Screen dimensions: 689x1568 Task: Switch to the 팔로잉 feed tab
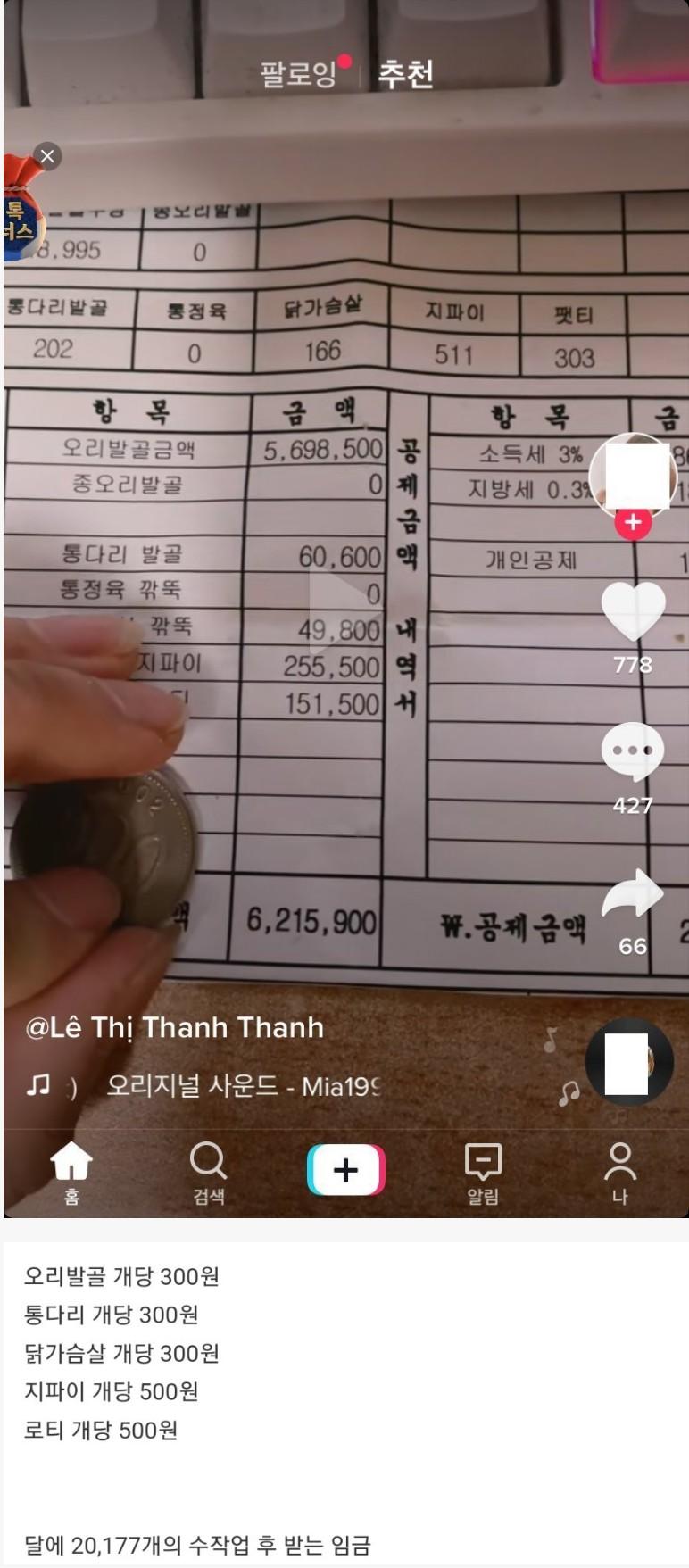tap(298, 74)
